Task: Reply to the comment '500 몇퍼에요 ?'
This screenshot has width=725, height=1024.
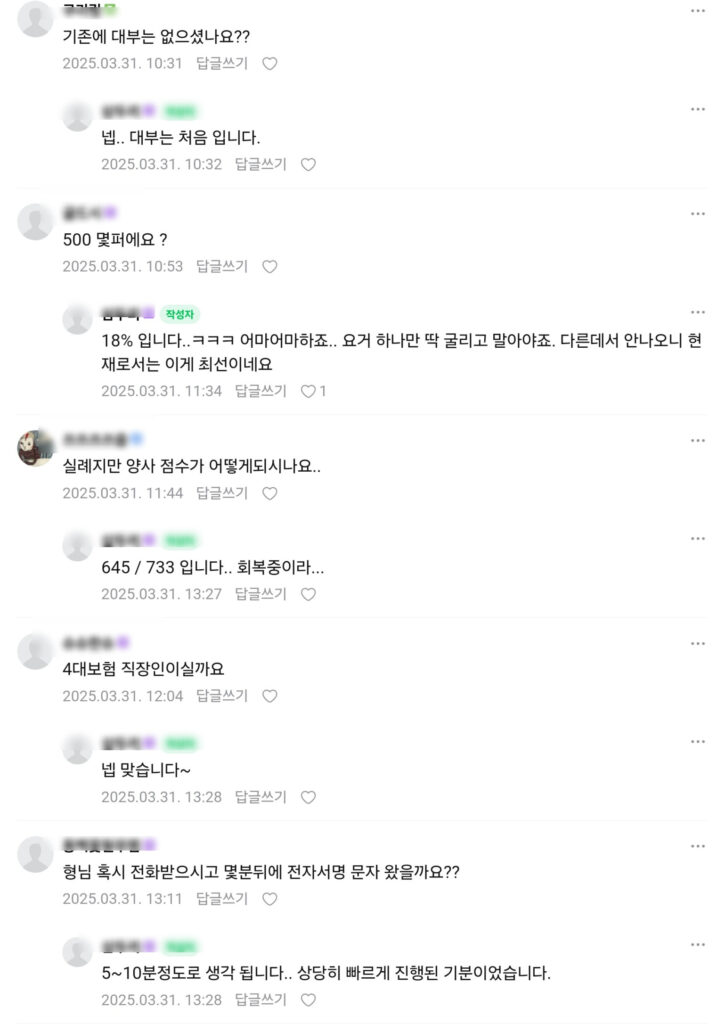Action: [x=221, y=266]
